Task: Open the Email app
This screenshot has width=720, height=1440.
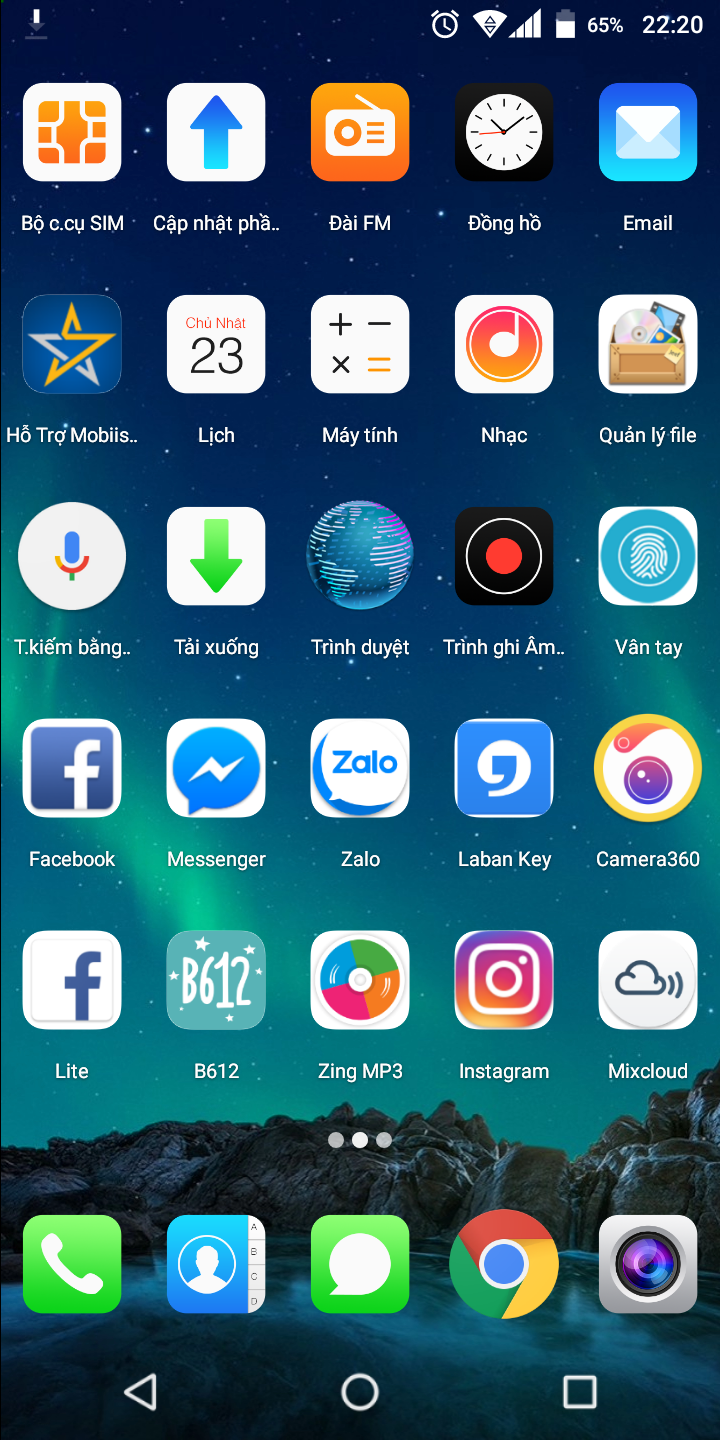Action: point(648,133)
